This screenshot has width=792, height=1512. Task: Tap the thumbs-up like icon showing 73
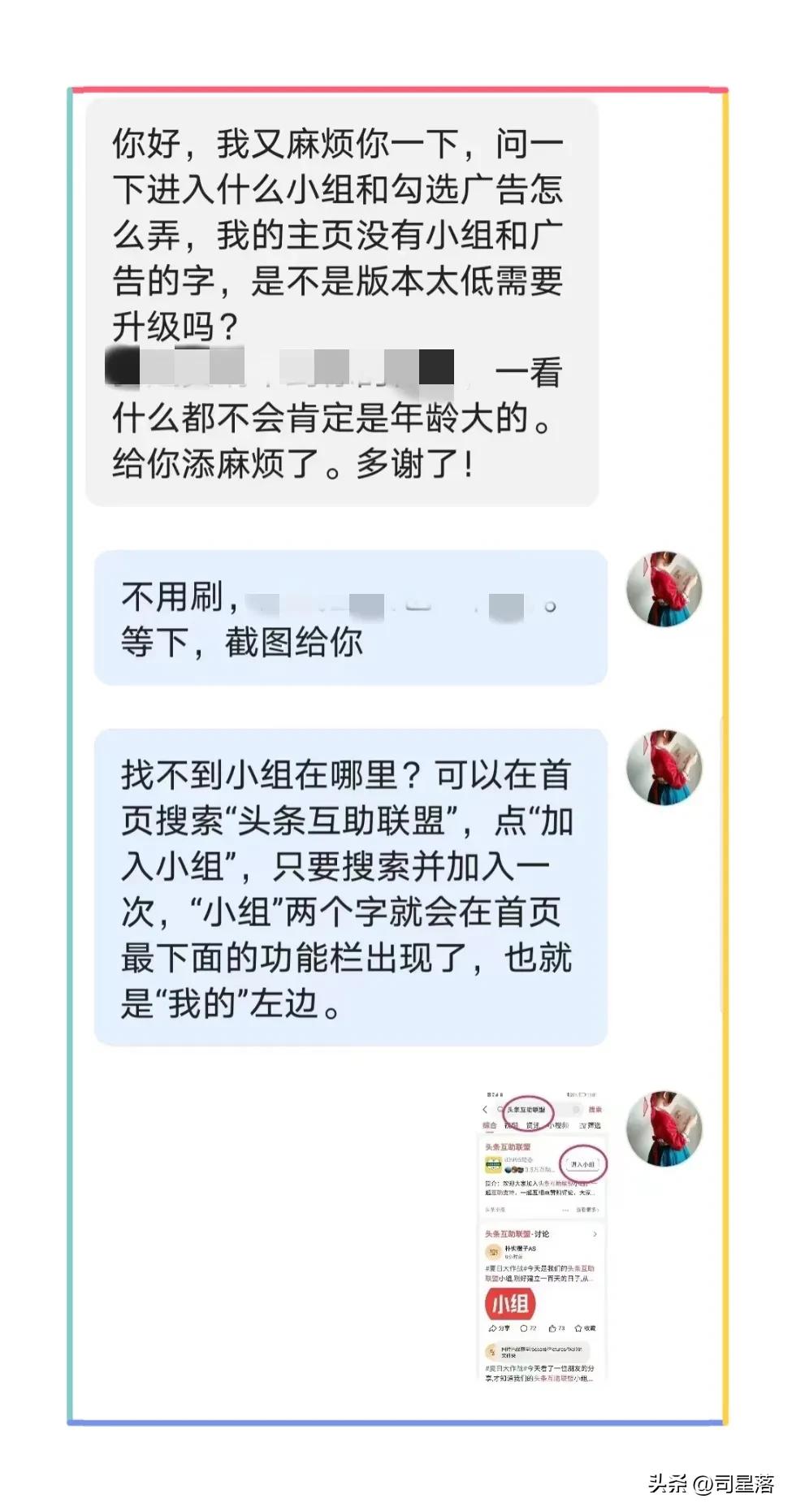tap(553, 1327)
